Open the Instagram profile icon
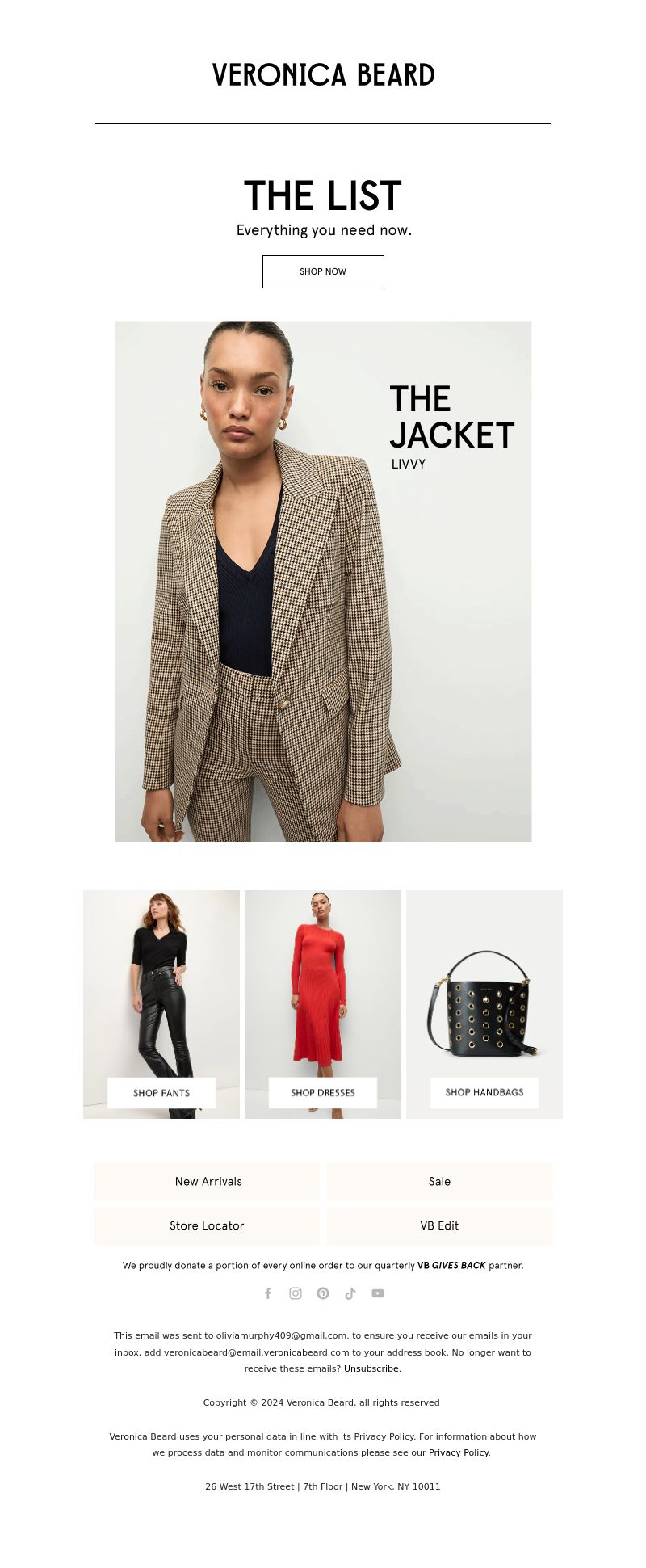 [x=296, y=1293]
